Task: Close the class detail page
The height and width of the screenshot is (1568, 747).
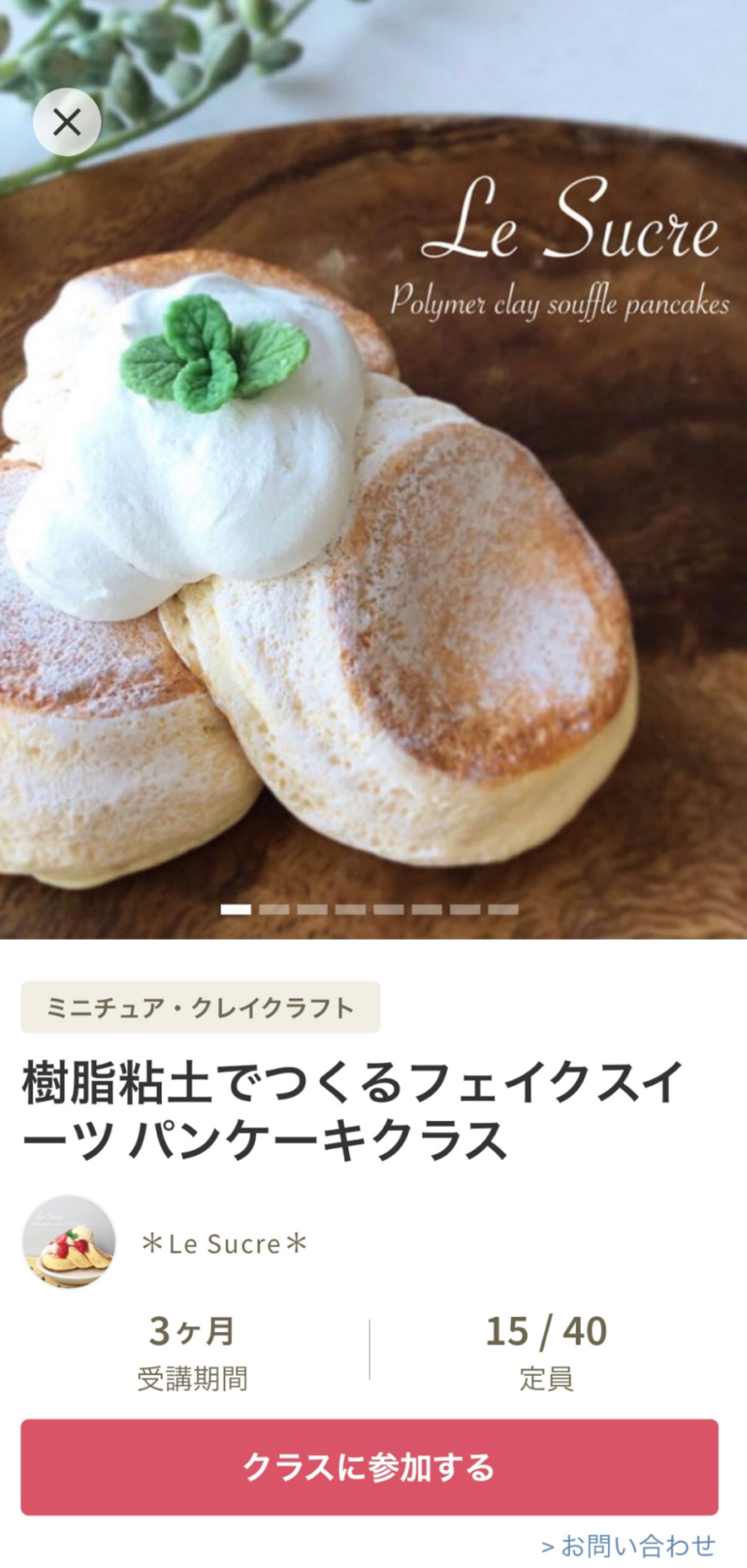Action: [x=66, y=121]
